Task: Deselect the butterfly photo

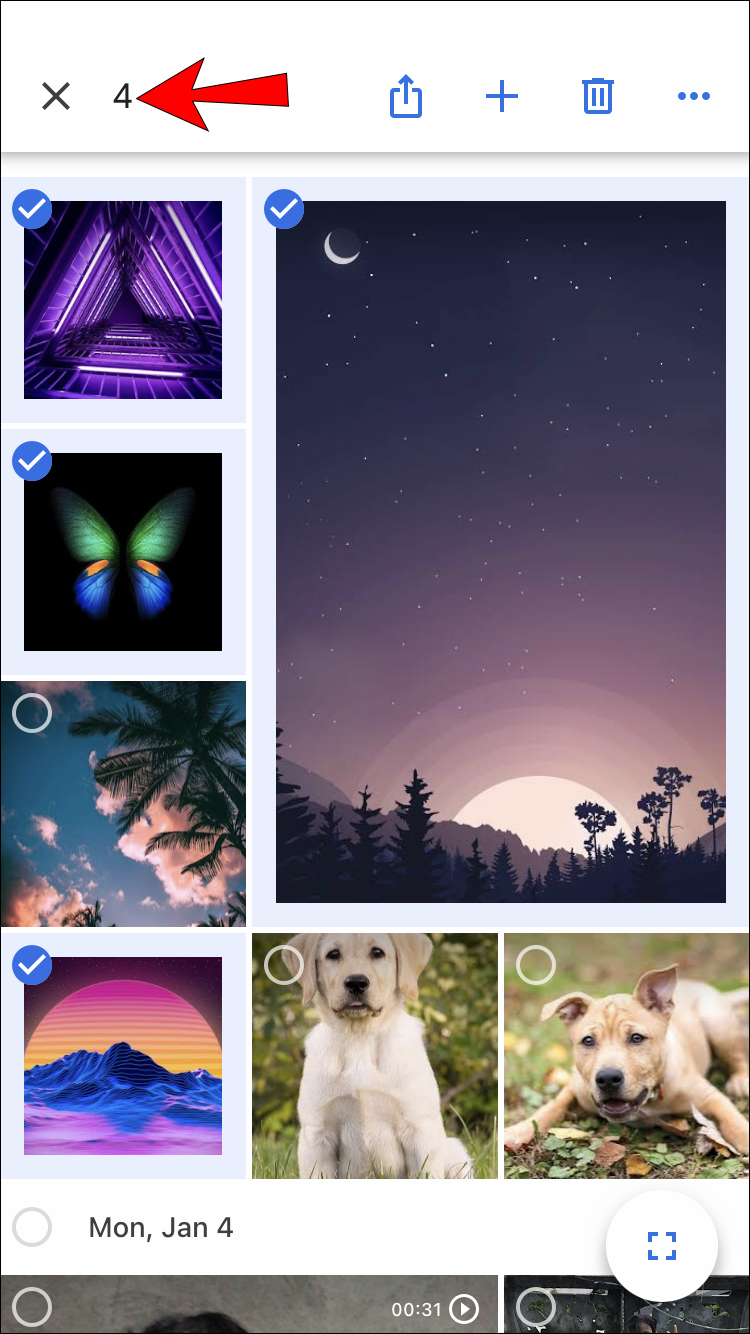Action: pos(33,462)
